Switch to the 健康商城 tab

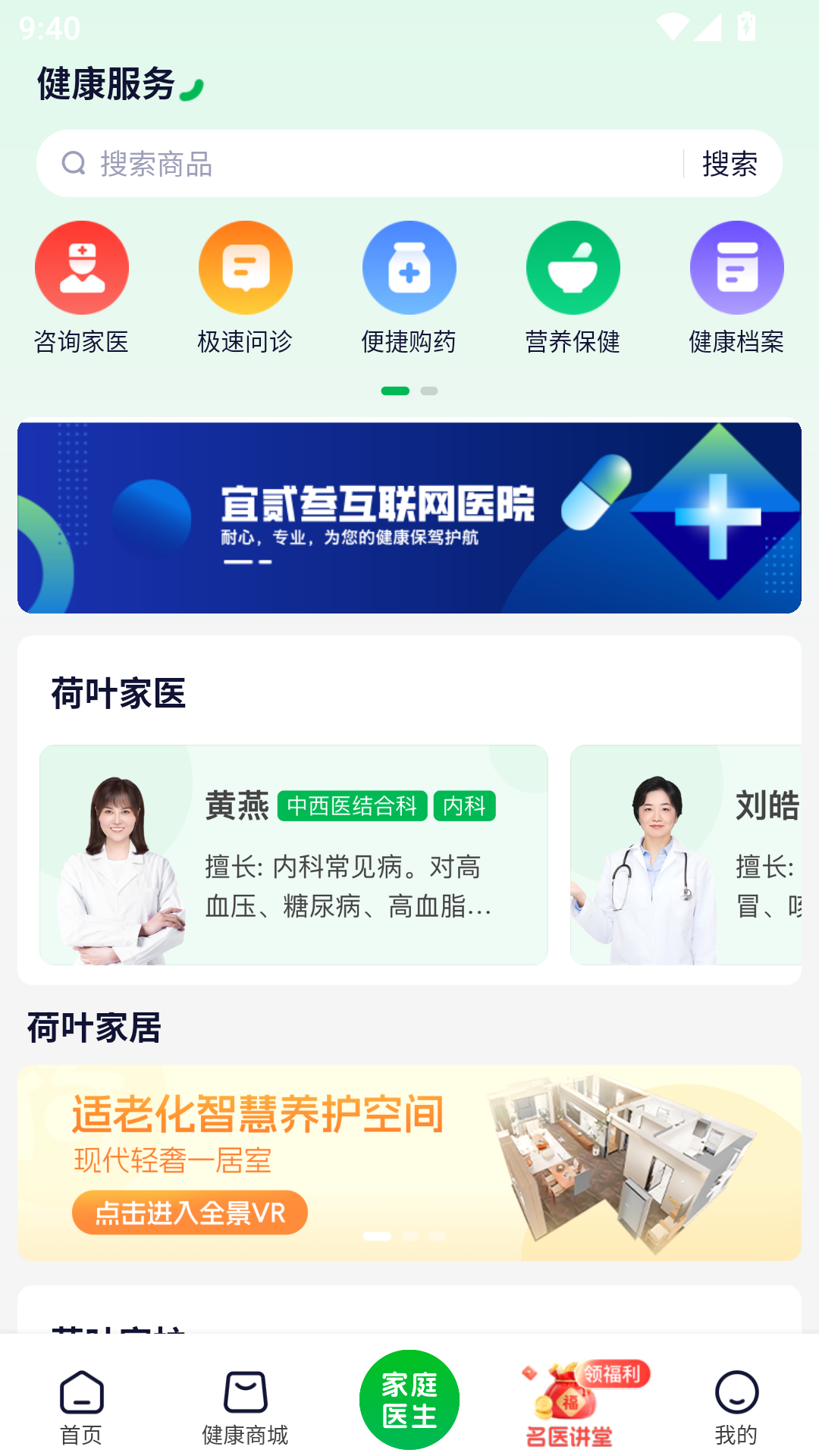[245, 1407]
